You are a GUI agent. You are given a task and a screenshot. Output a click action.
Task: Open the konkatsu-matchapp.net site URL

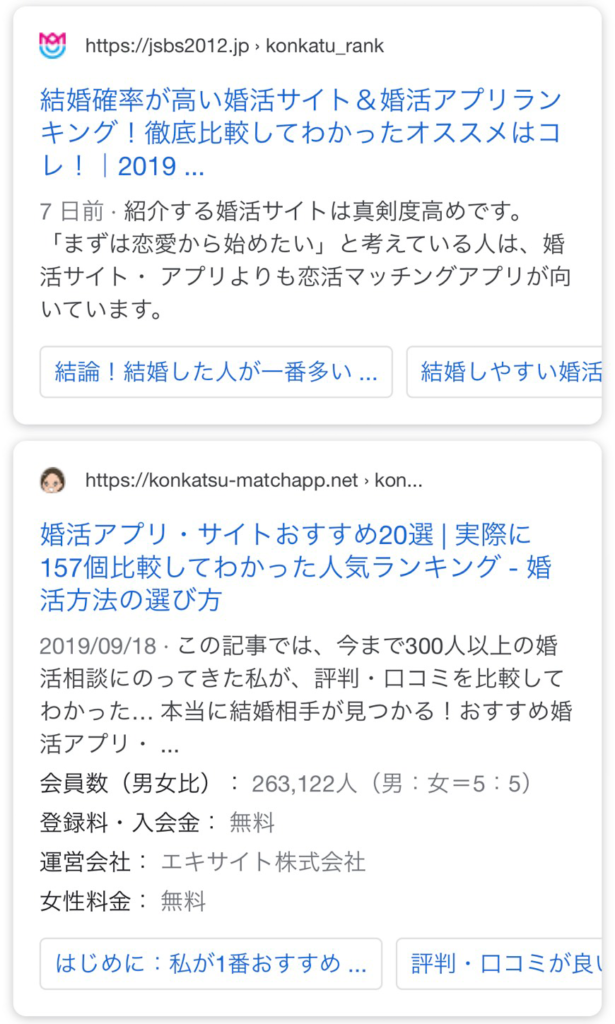[x=253, y=481]
